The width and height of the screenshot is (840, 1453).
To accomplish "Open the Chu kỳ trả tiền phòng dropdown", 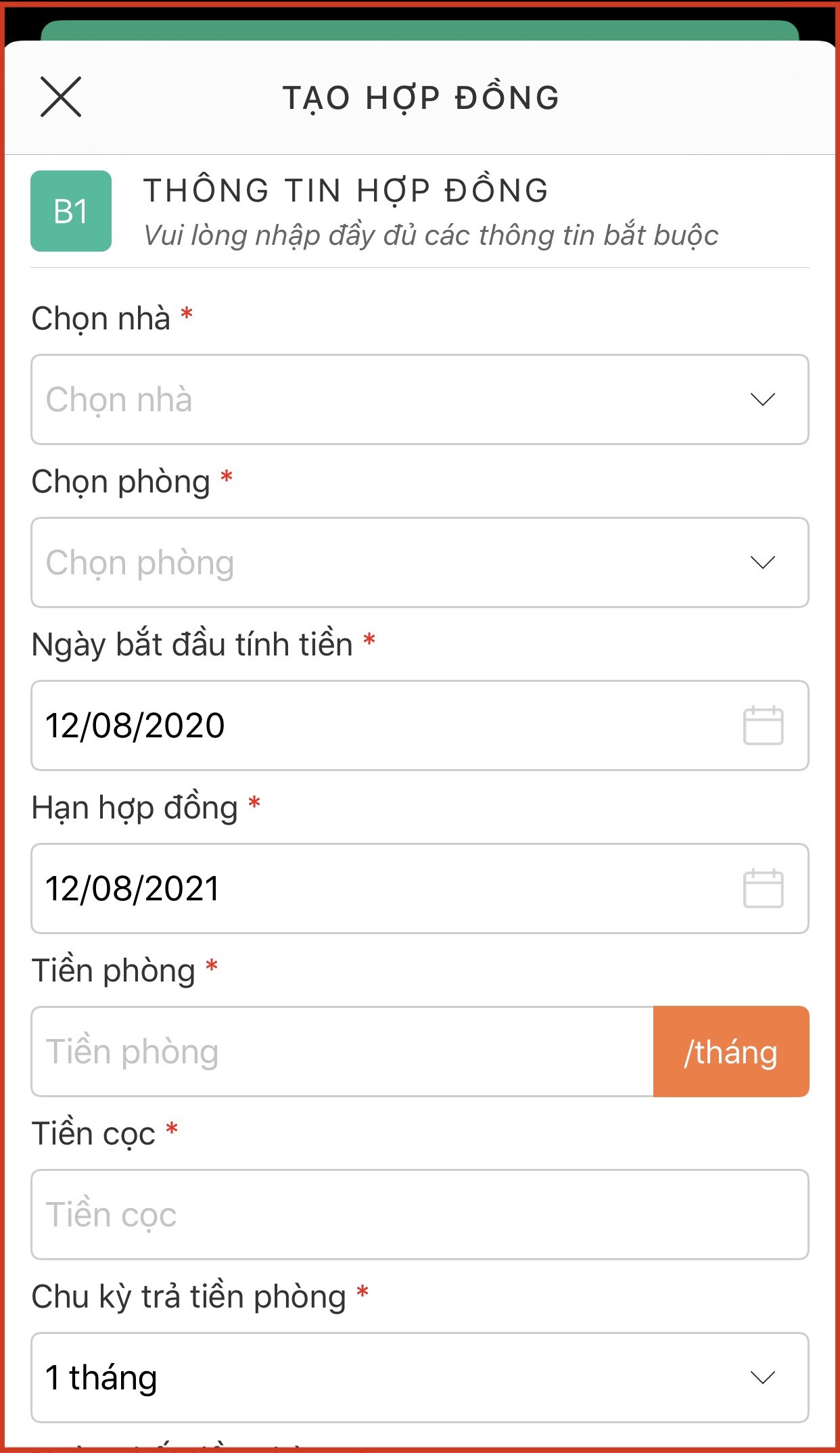I will pyautogui.click(x=419, y=1377).
